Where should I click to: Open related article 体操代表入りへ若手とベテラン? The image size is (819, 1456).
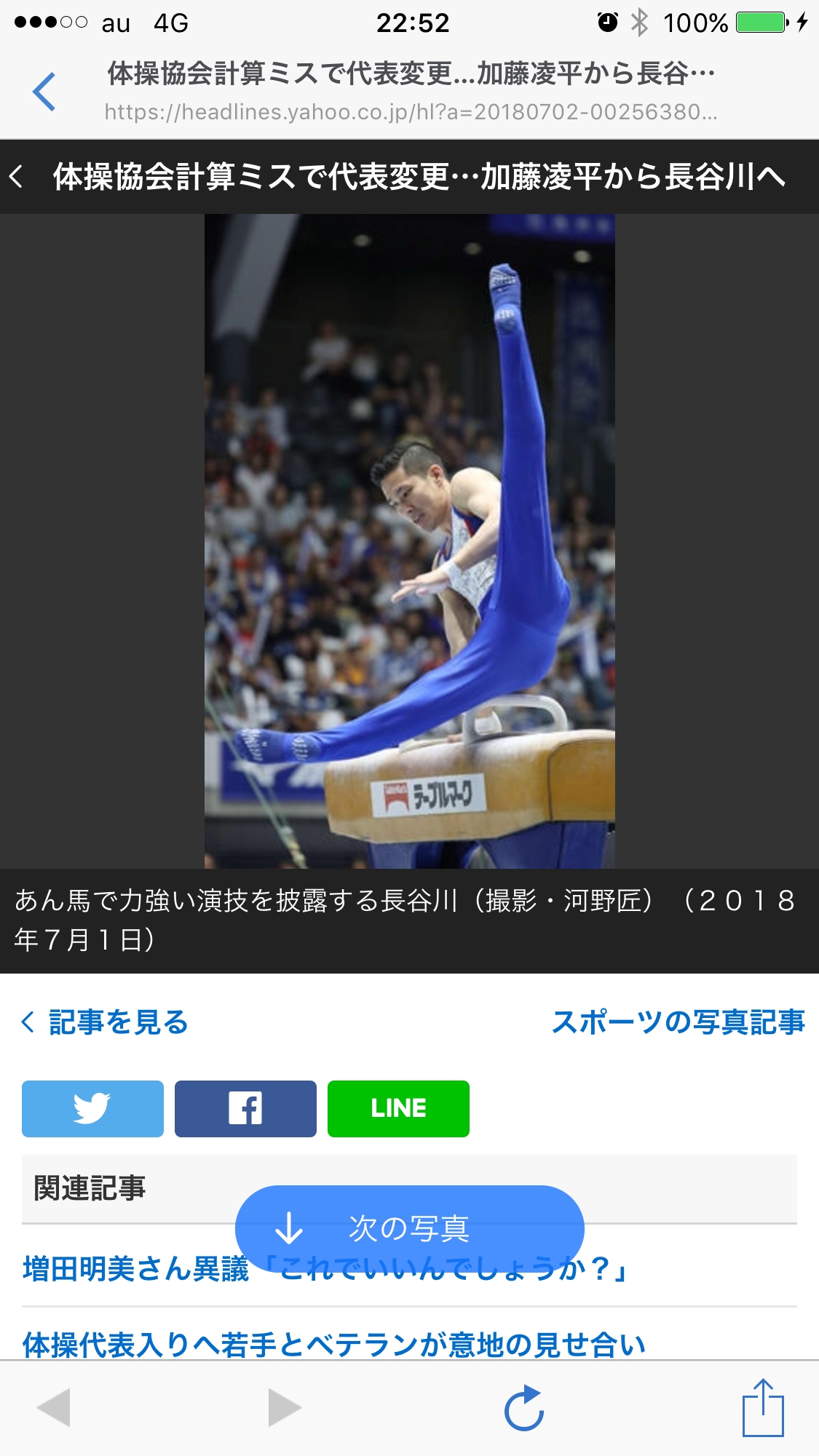click(333, 1344)
